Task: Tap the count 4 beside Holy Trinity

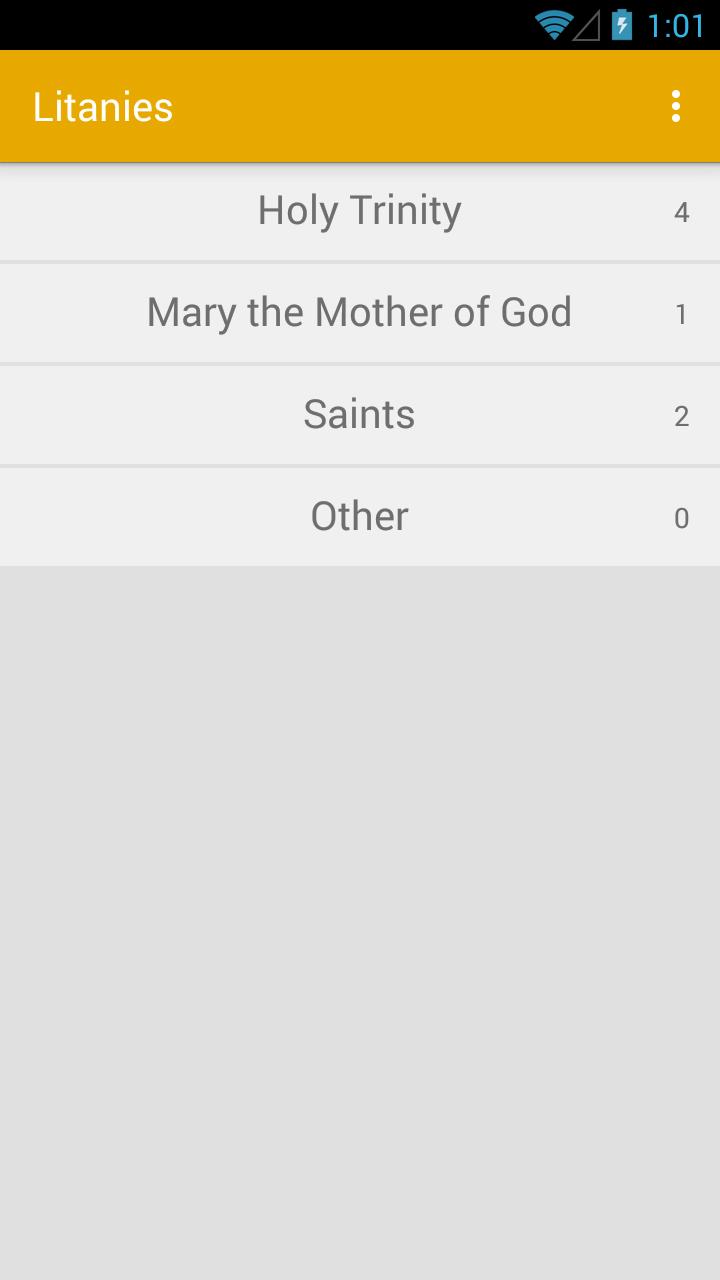Action: (x=682, y=213)
